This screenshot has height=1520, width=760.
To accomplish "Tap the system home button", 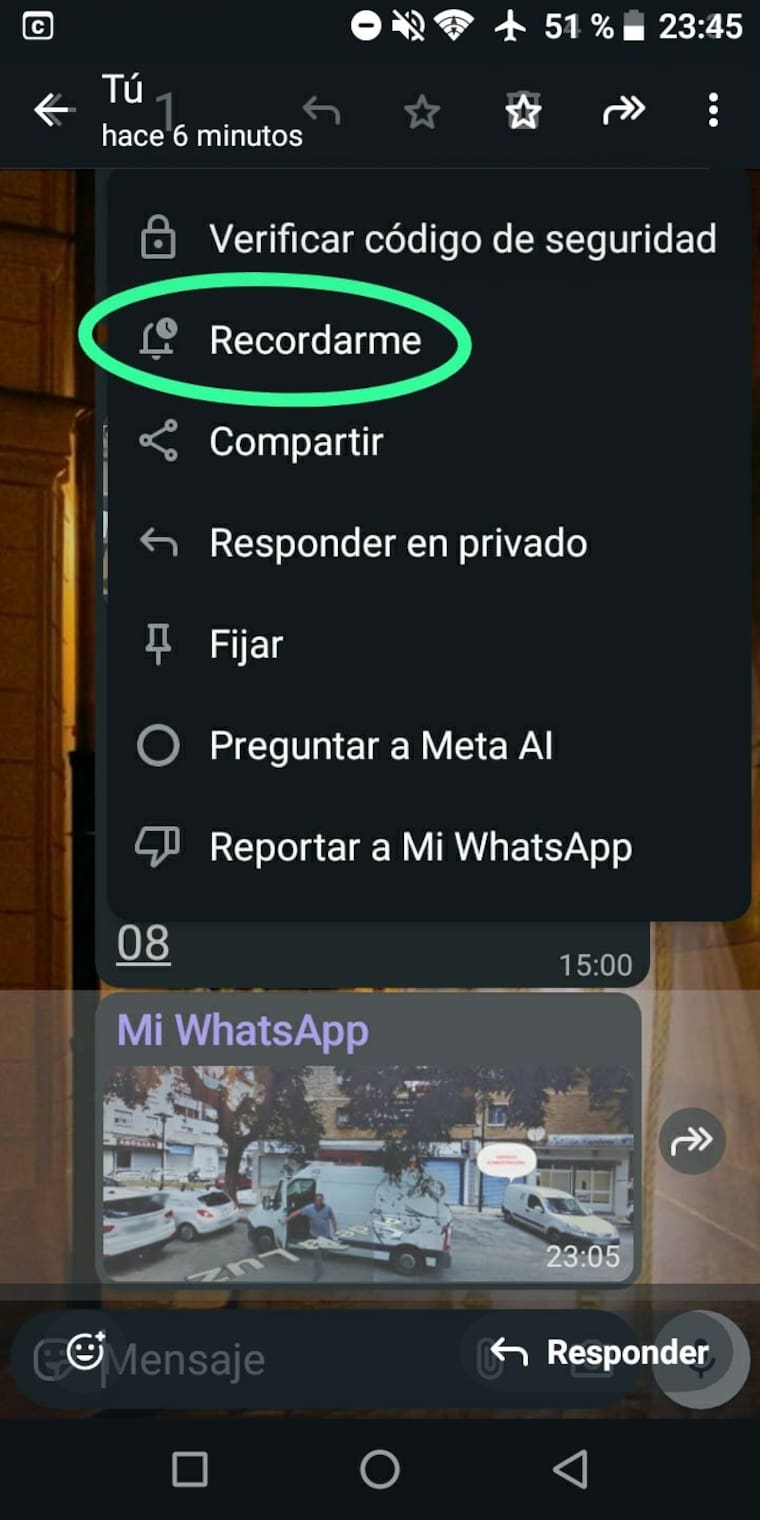I will point(380,1470).
